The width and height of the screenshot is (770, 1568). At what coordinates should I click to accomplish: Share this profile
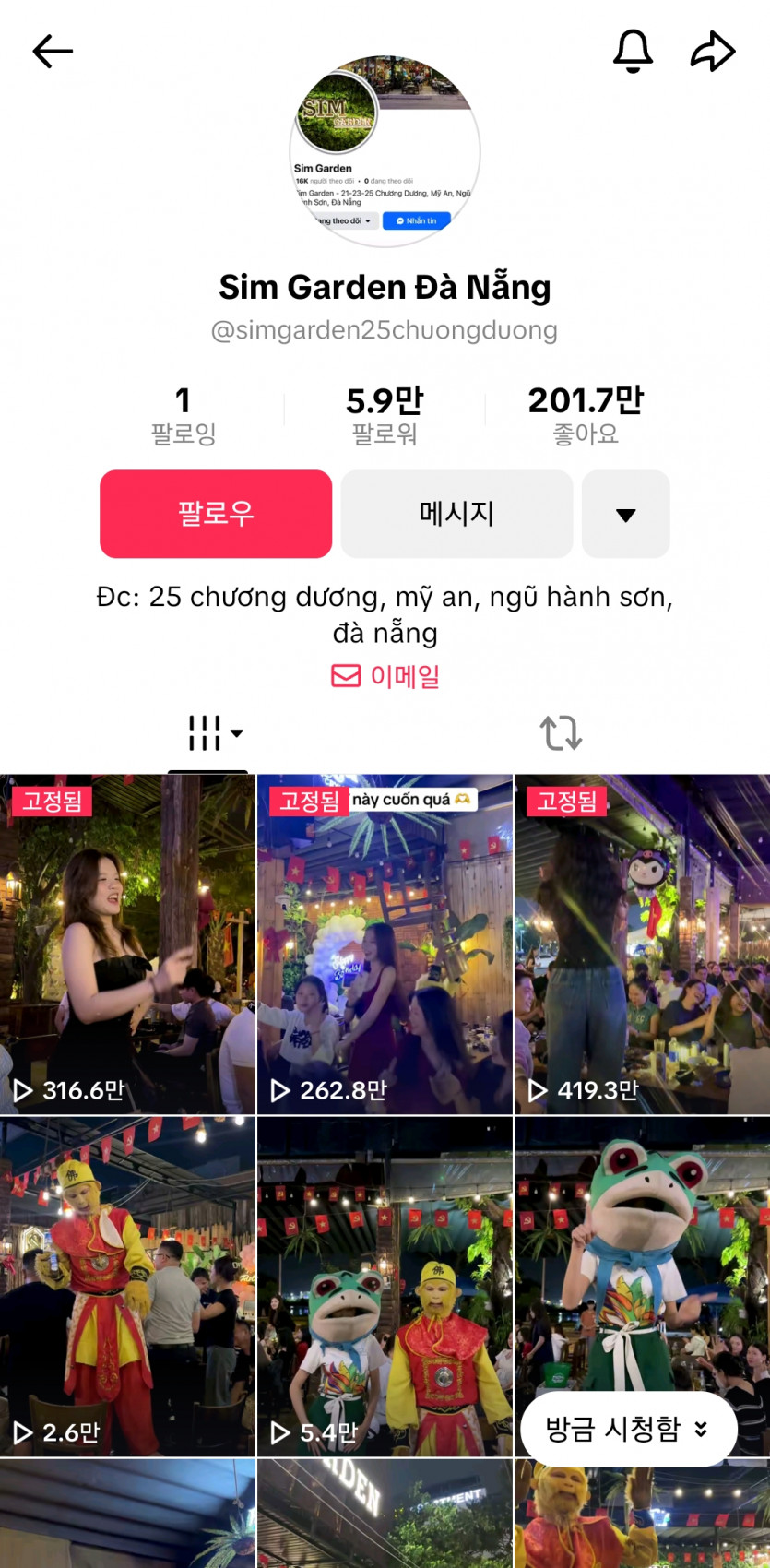point(713,52)
